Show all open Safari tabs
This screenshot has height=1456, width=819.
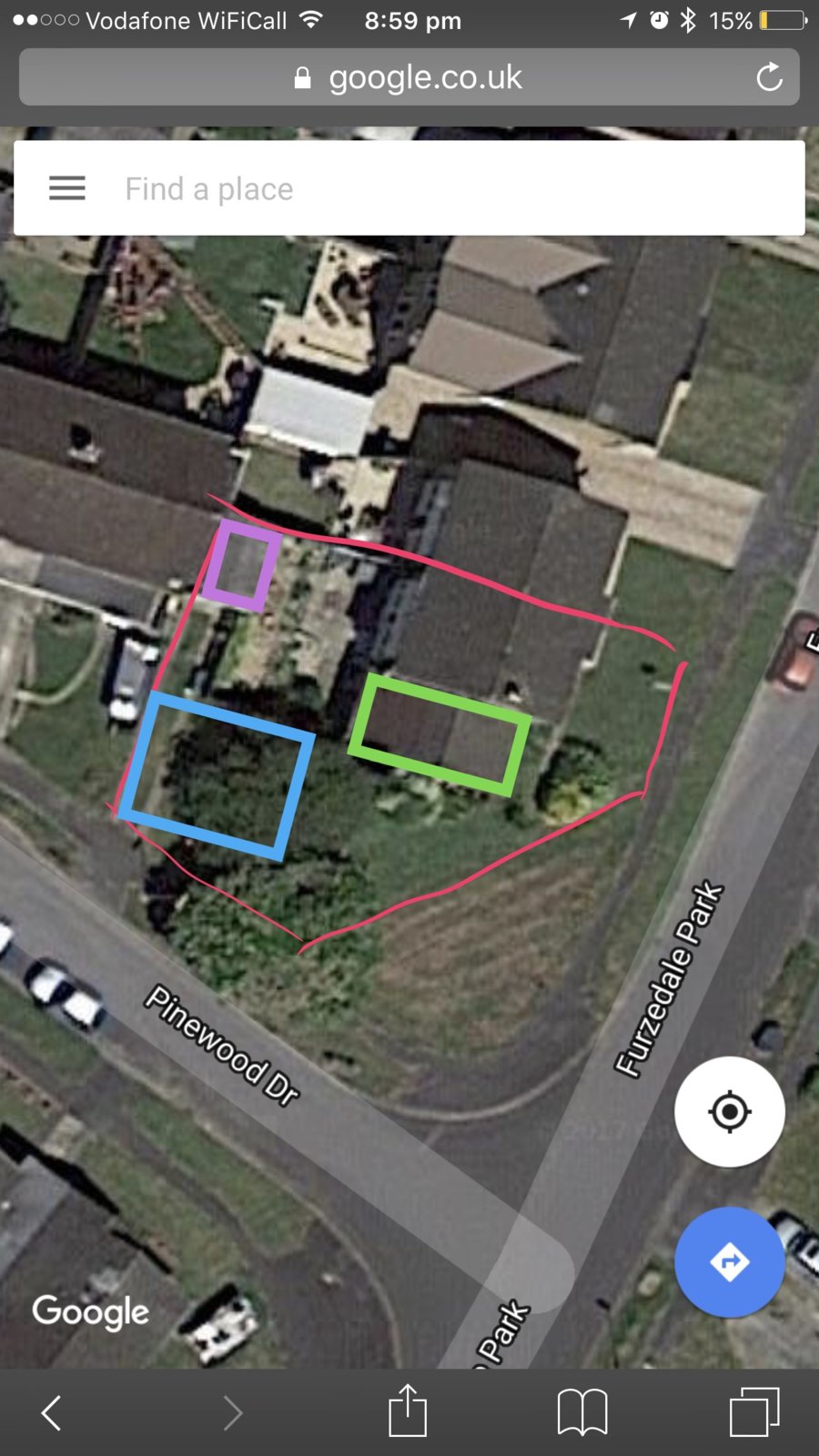point(754,1412)
